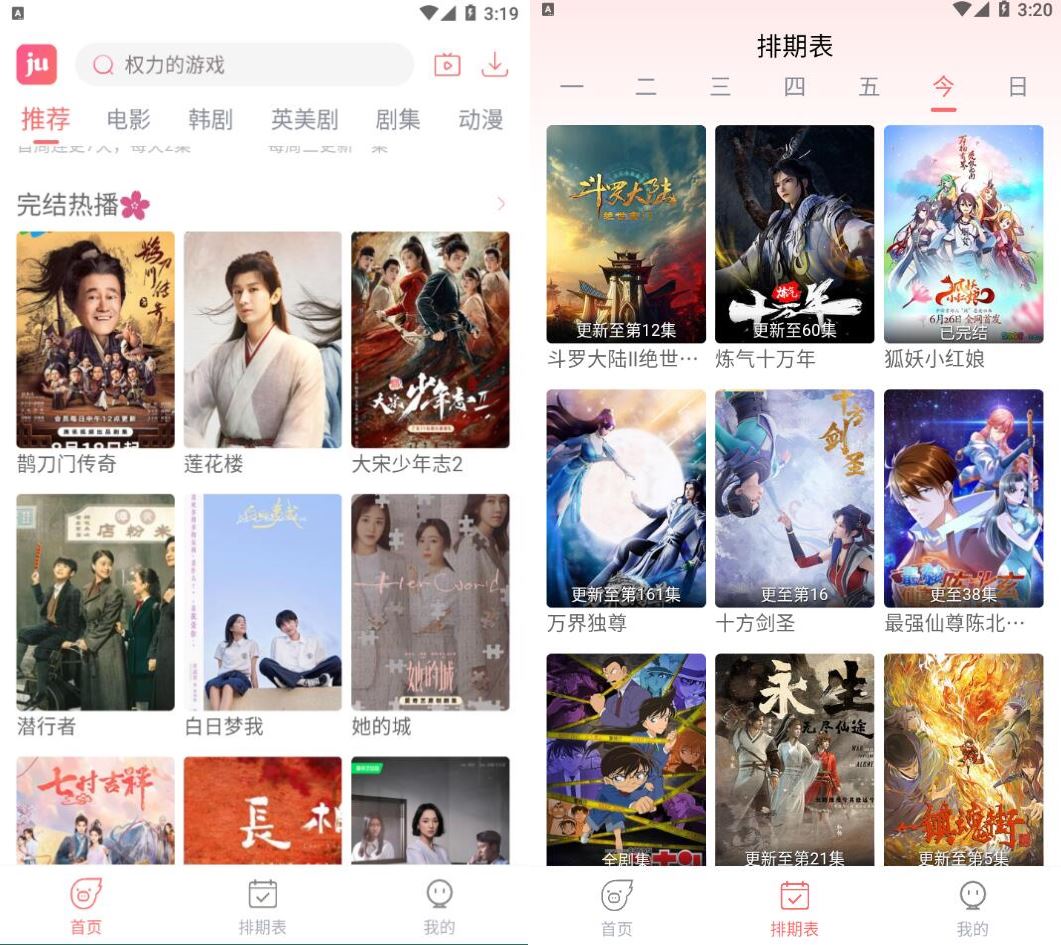
Task: Open the TV playback icon beside search
Action: 447,65
